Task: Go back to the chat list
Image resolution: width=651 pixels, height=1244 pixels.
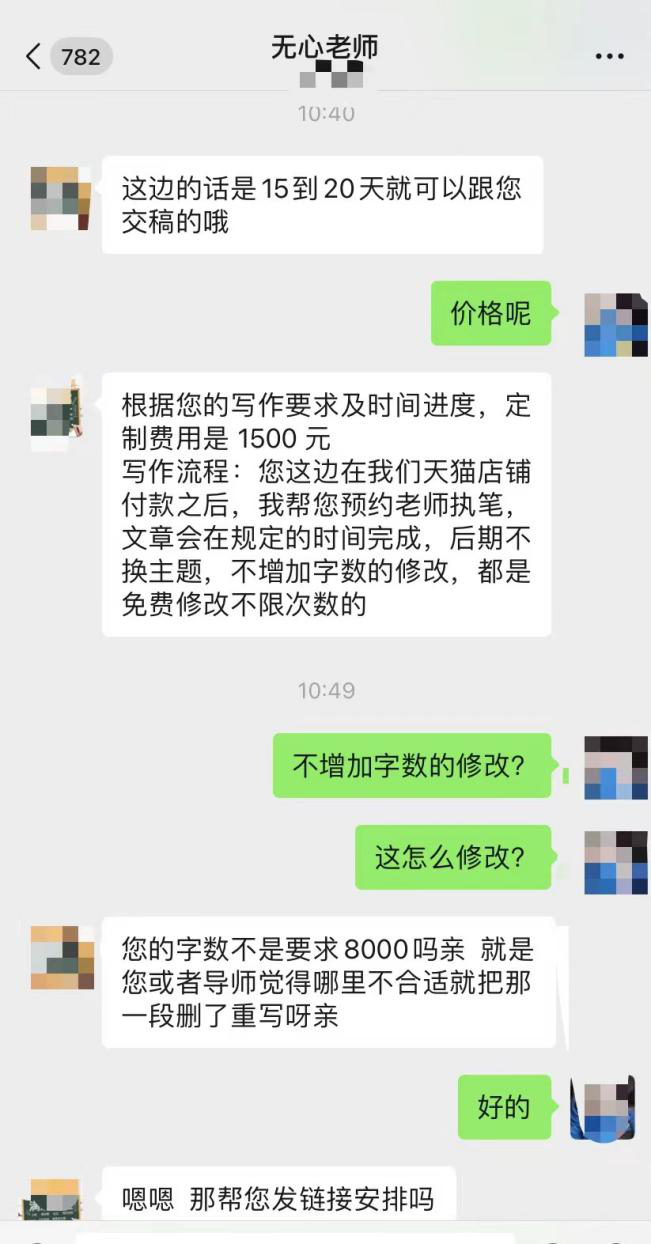Action: click(34, 57)
